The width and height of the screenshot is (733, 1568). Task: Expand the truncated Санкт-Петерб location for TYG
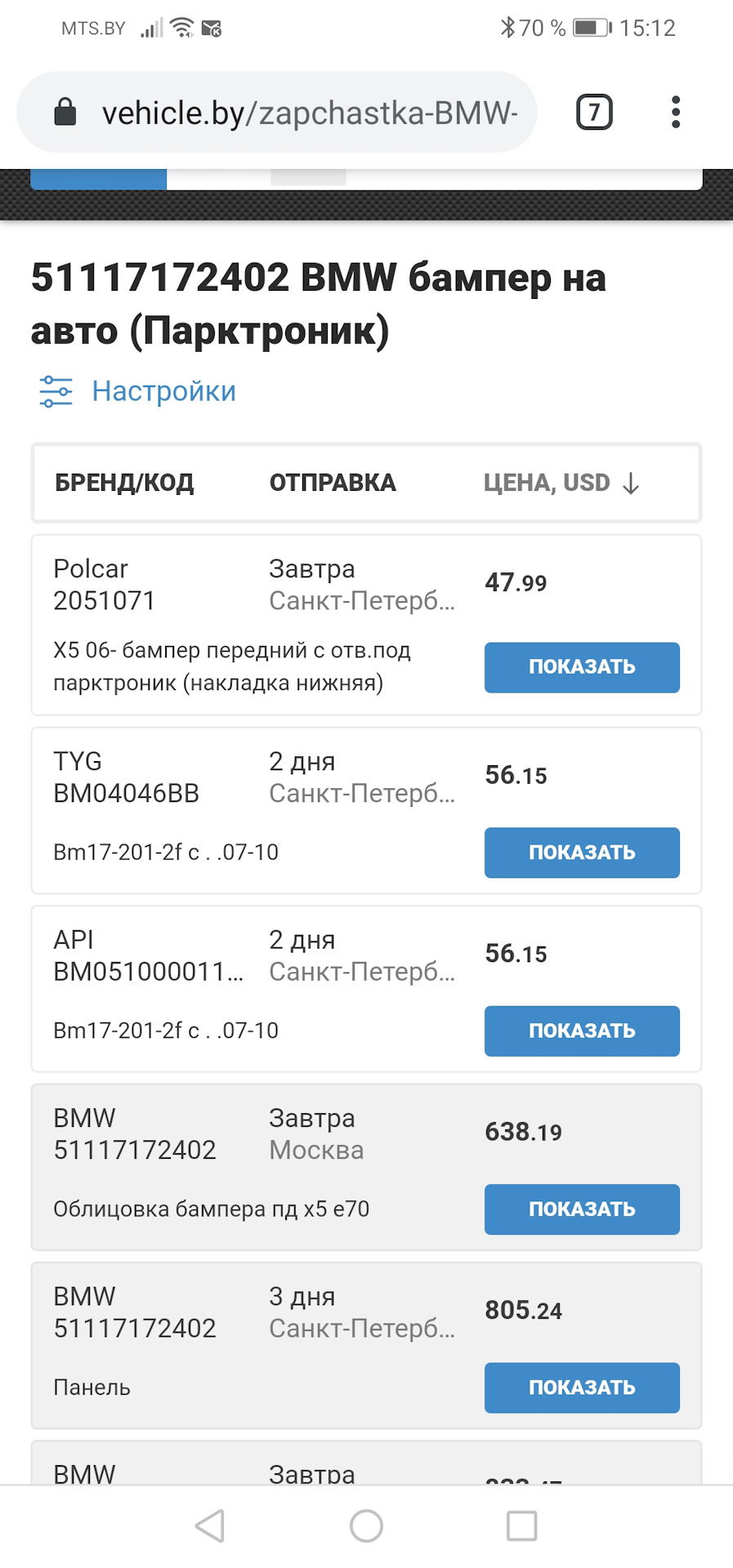point(362,794)
